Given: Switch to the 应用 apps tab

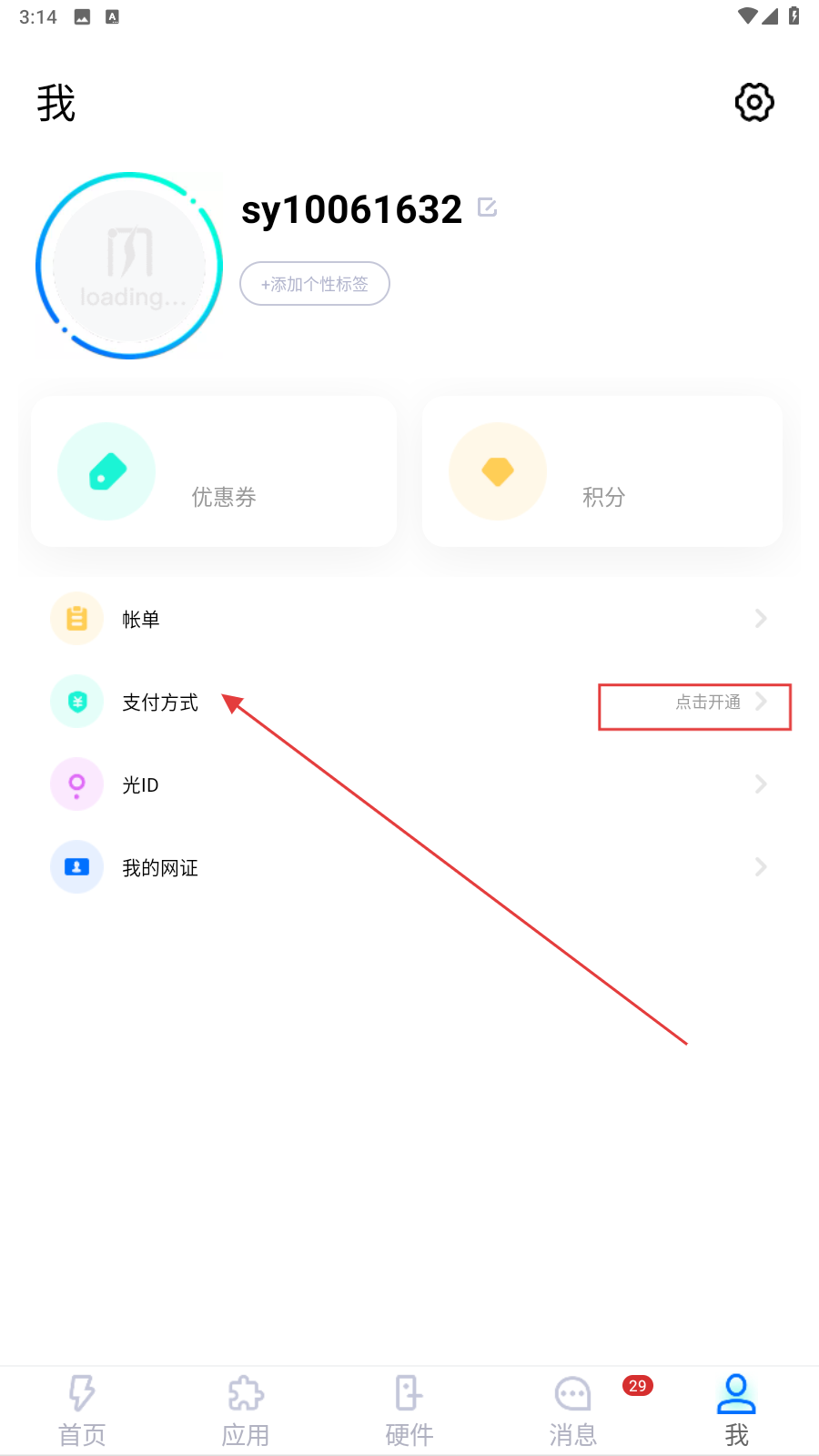Looking at the screenshot, I should click(246, 1410).
